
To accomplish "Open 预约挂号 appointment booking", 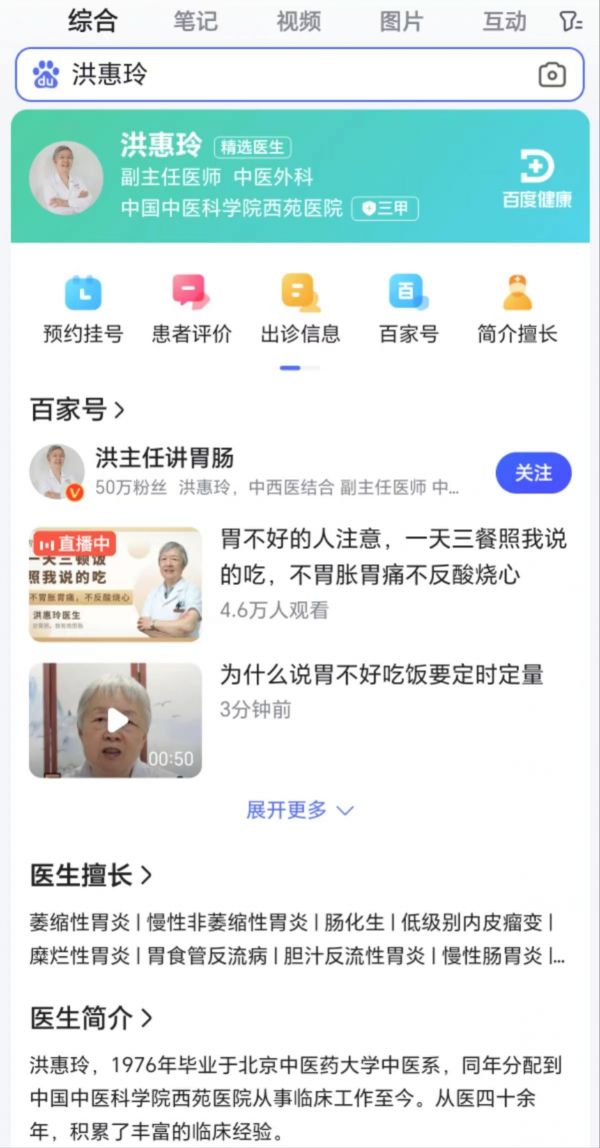I will tap(83, 308).
